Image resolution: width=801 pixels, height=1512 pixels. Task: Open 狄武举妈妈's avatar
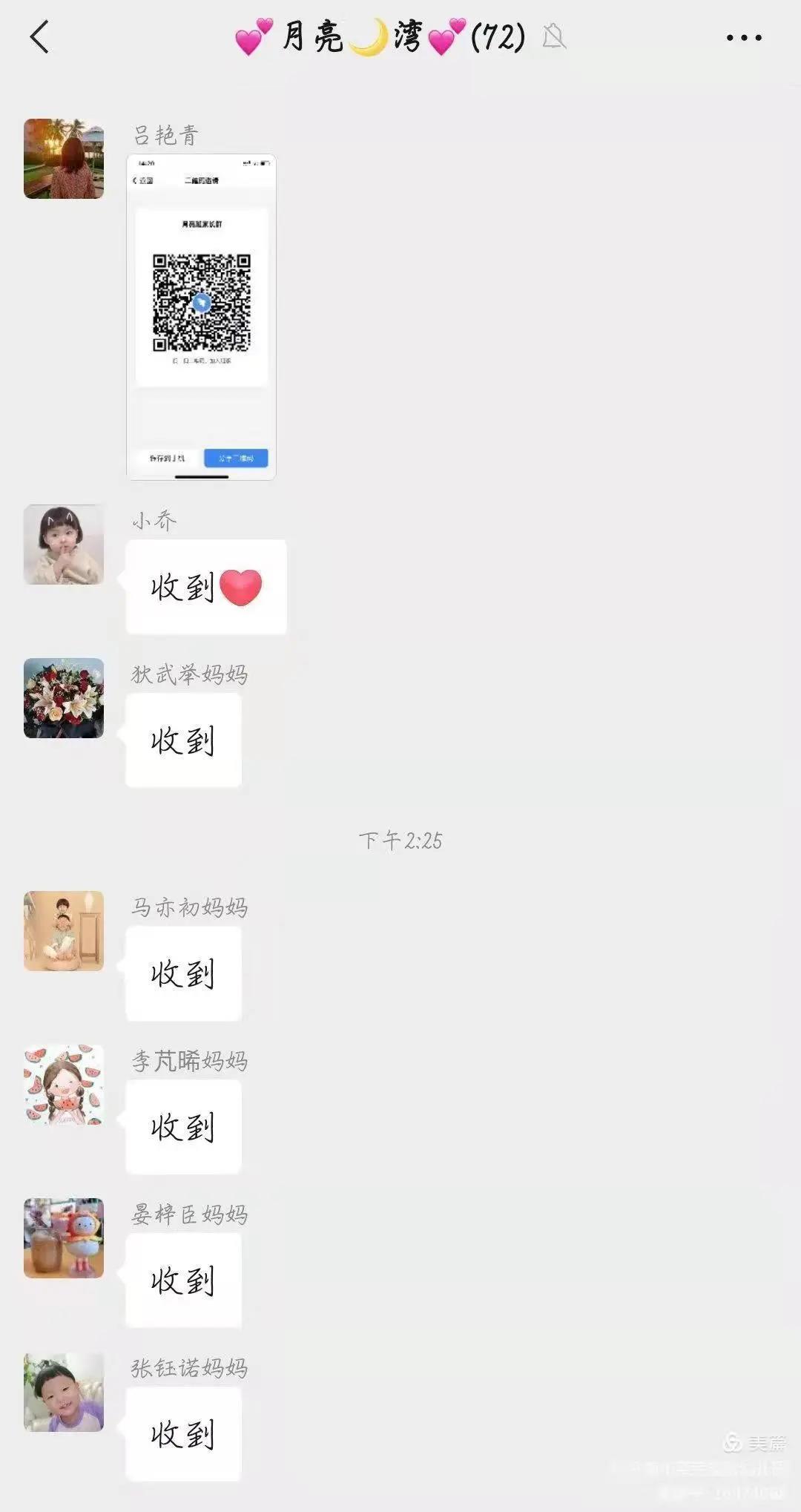tap(64, 698)
